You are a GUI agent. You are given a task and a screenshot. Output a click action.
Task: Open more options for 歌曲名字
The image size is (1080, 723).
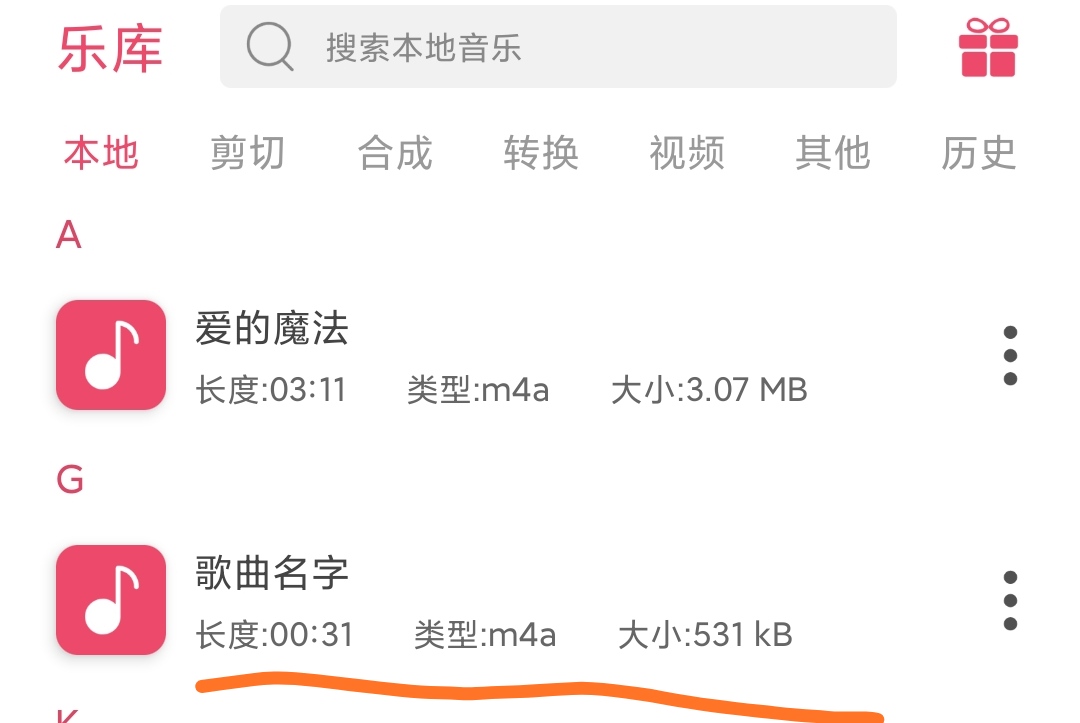point(1010,600)
